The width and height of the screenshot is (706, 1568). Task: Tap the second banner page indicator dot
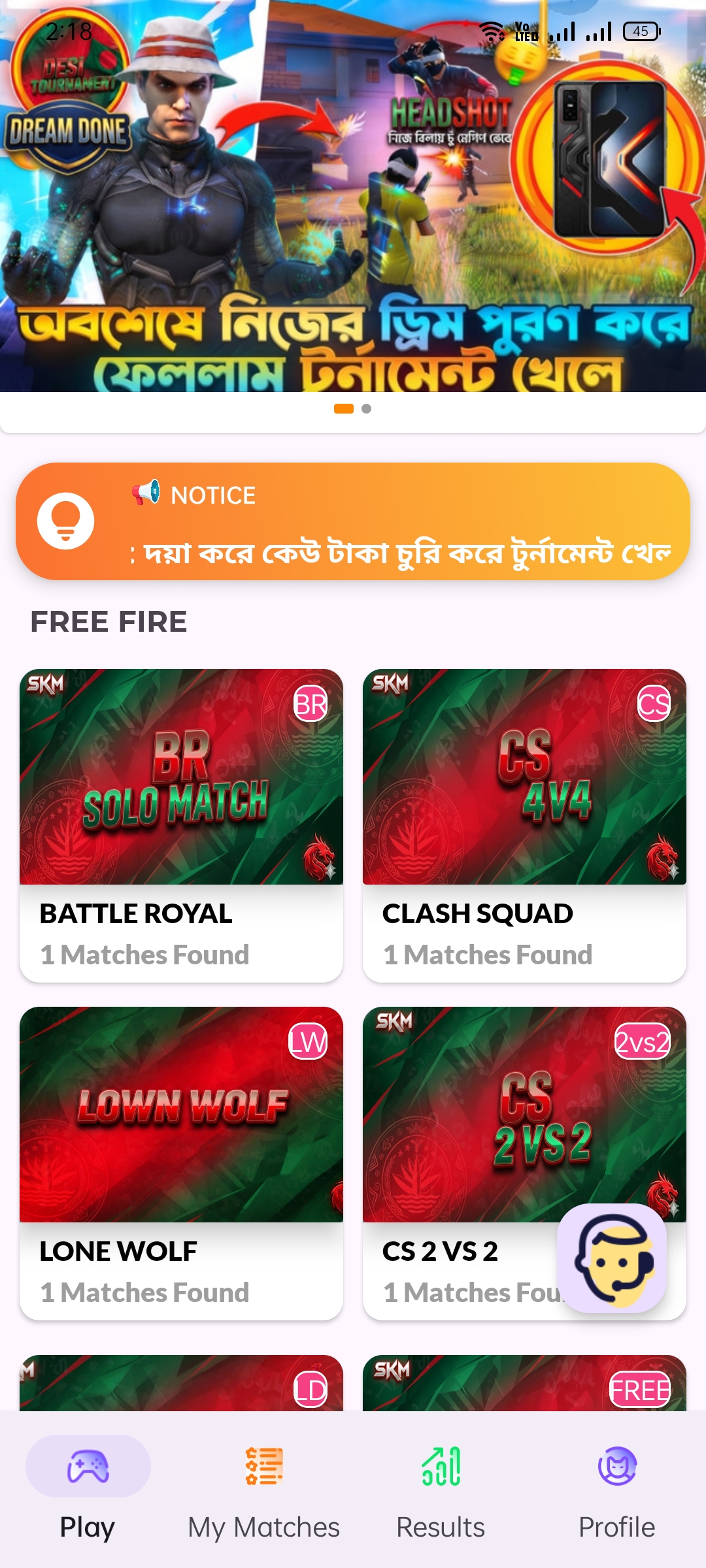367,408
